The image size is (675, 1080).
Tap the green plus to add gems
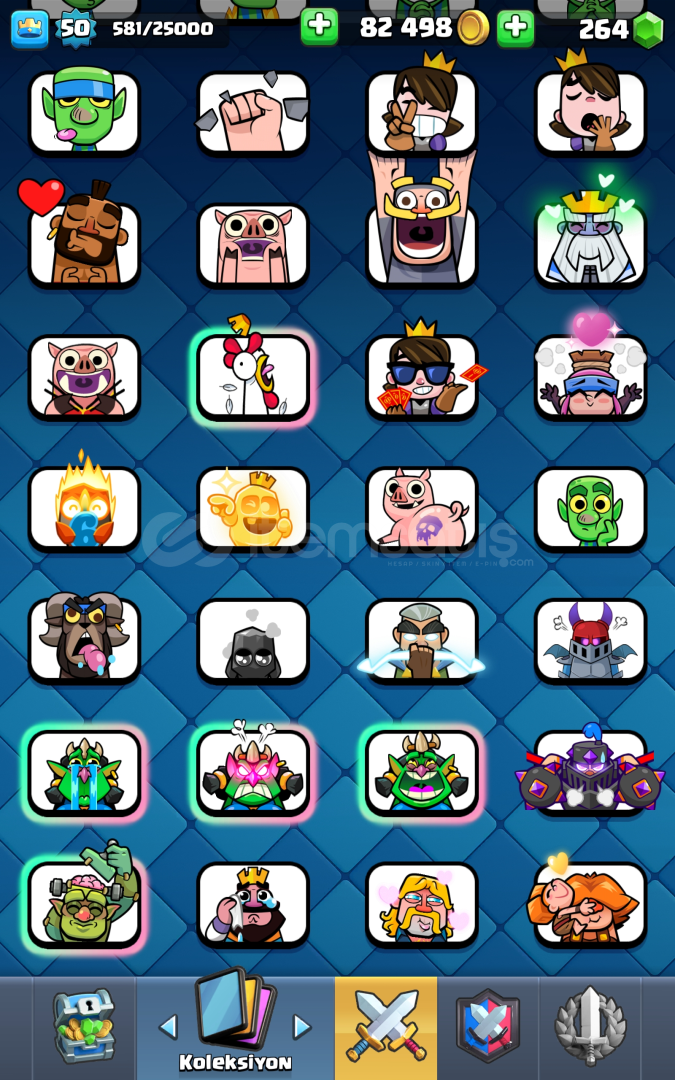coord(516,28)
